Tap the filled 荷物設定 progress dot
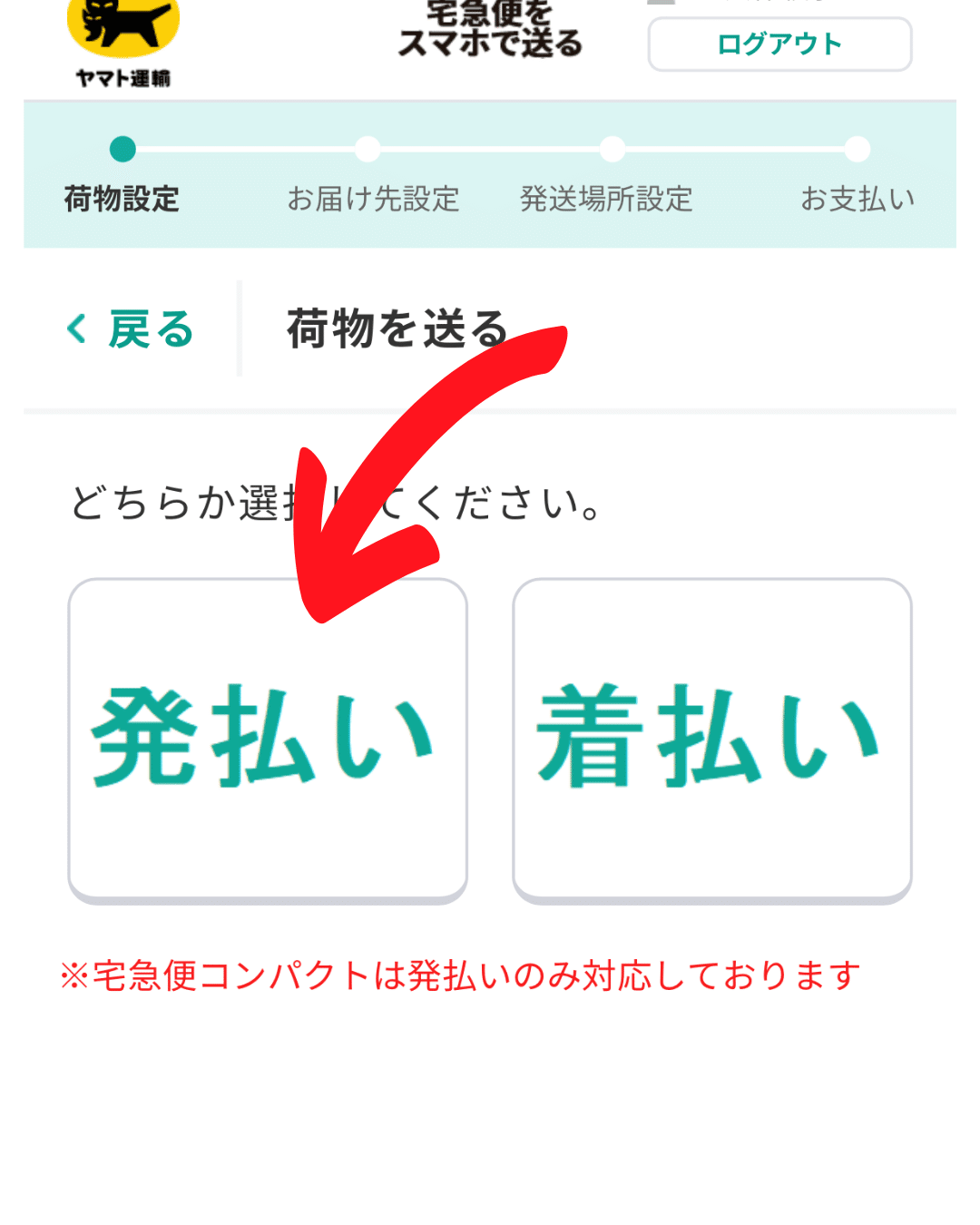This screenshot has width=980, height=1225. 123,149
